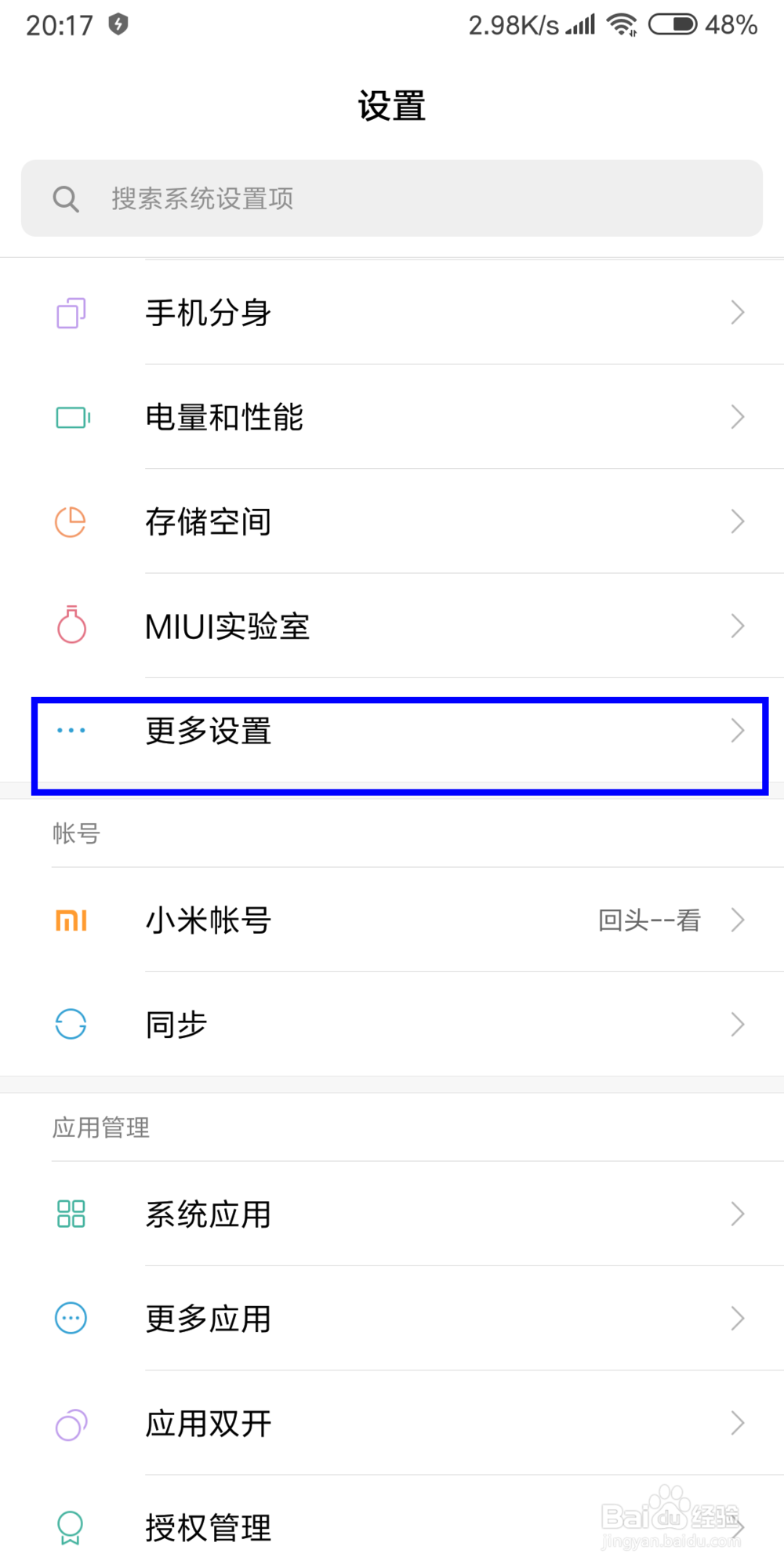The width and height of the screenshot is (784, 1568).
Task: Select the 系统应用 grid icon
Action: point(70,1214)
